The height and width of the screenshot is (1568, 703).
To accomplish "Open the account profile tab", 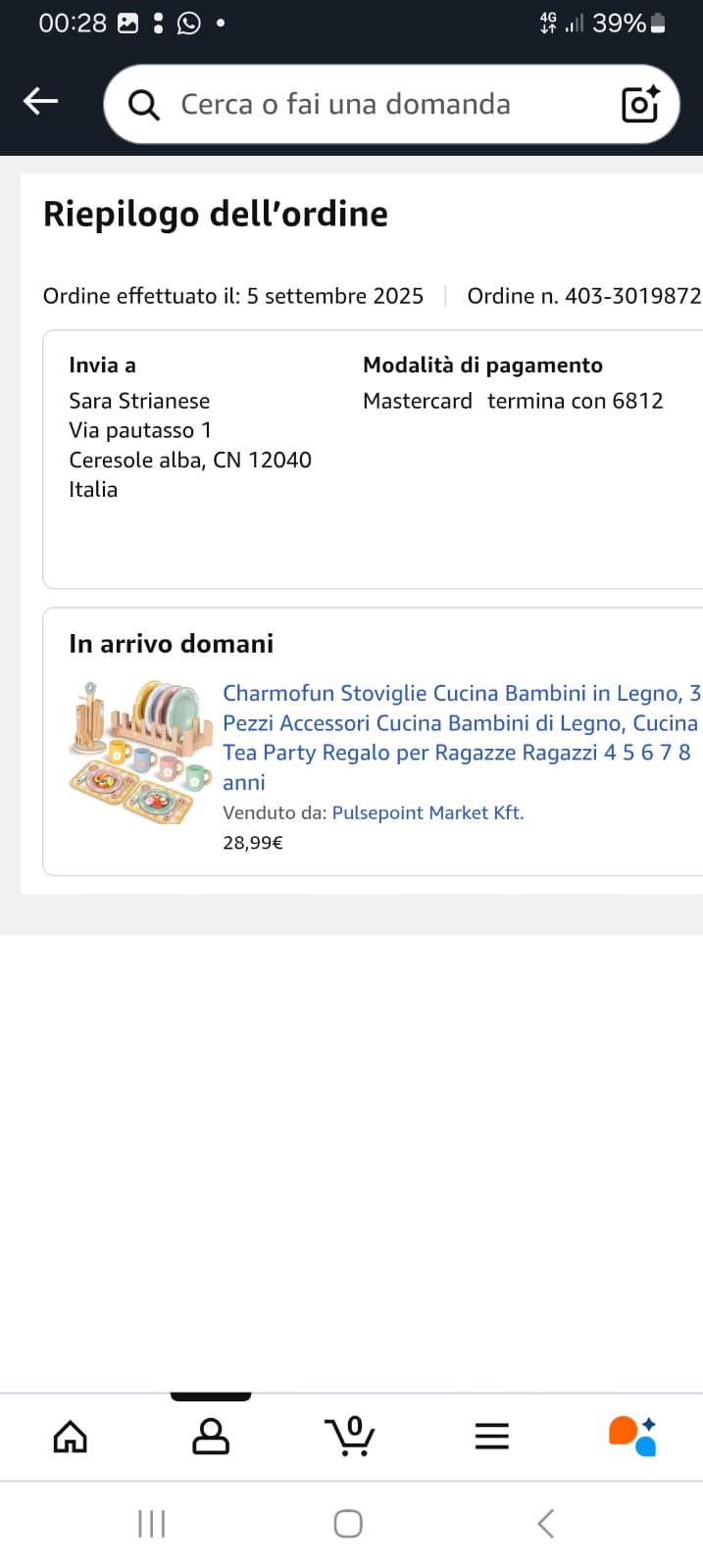I will click(x=211, y=1437).
